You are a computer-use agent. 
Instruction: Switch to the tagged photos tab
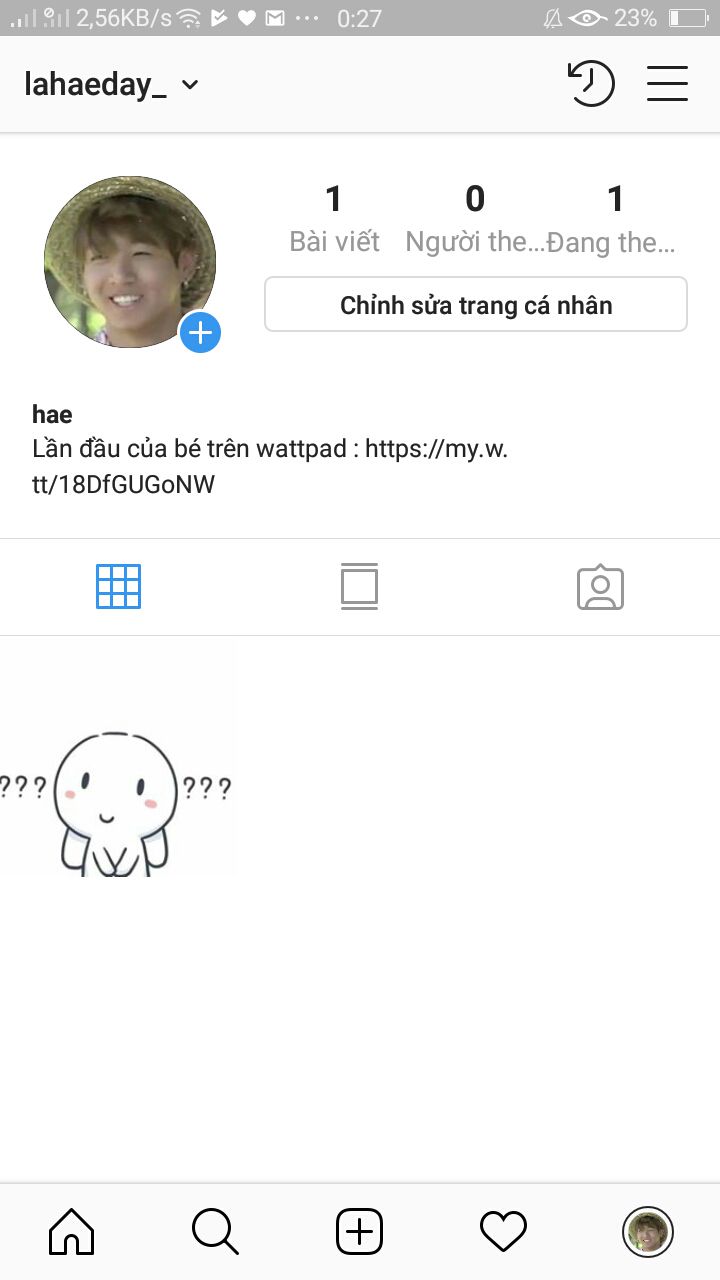click(x=600, y=588)
